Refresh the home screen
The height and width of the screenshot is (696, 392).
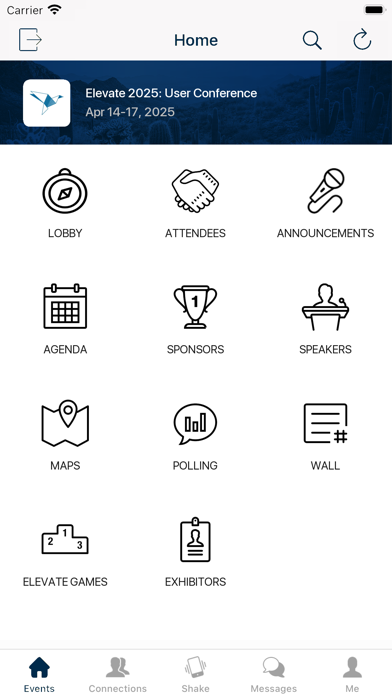coord(362,40)
